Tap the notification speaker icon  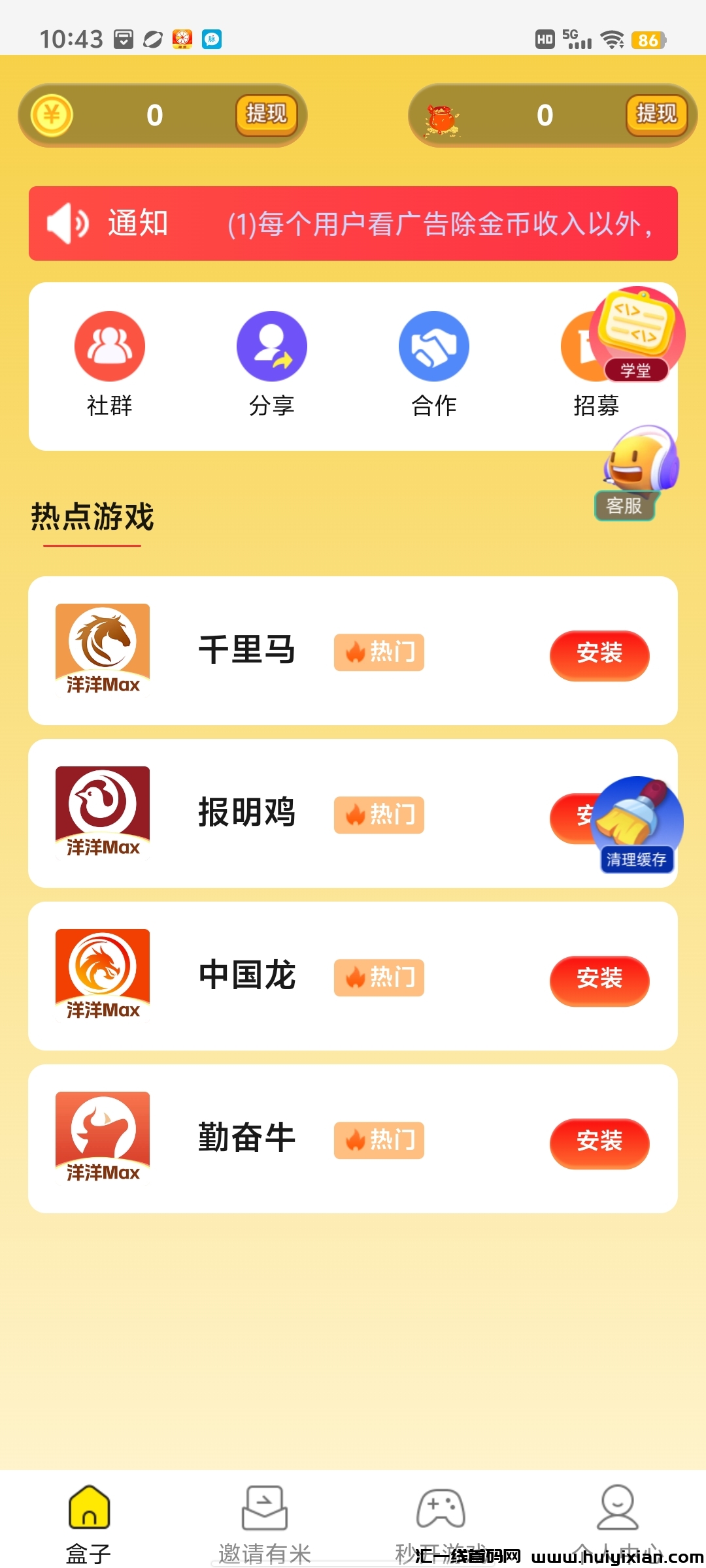[x=67, y=222]
